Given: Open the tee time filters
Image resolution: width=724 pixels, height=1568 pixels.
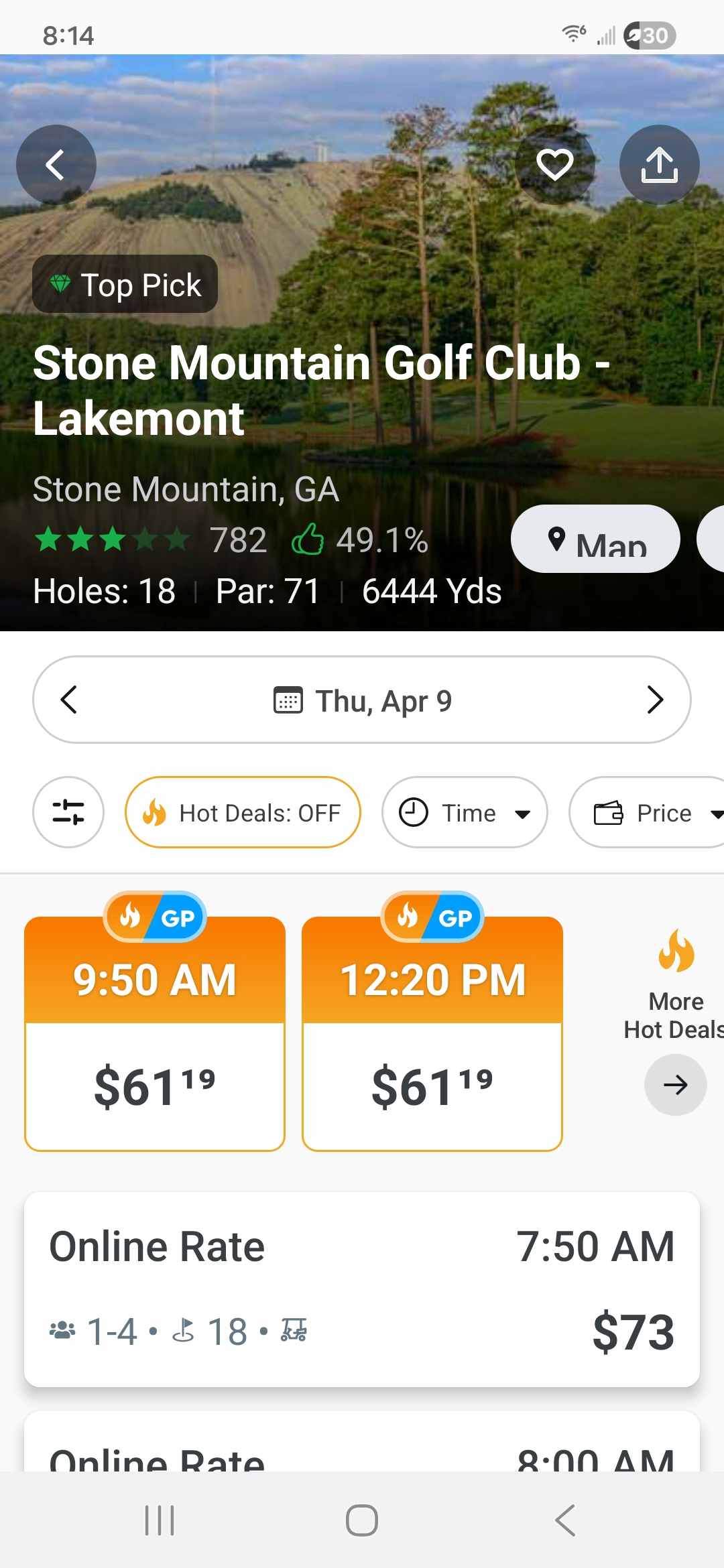Looking at the screenshot, I should [x=68, y=812].
